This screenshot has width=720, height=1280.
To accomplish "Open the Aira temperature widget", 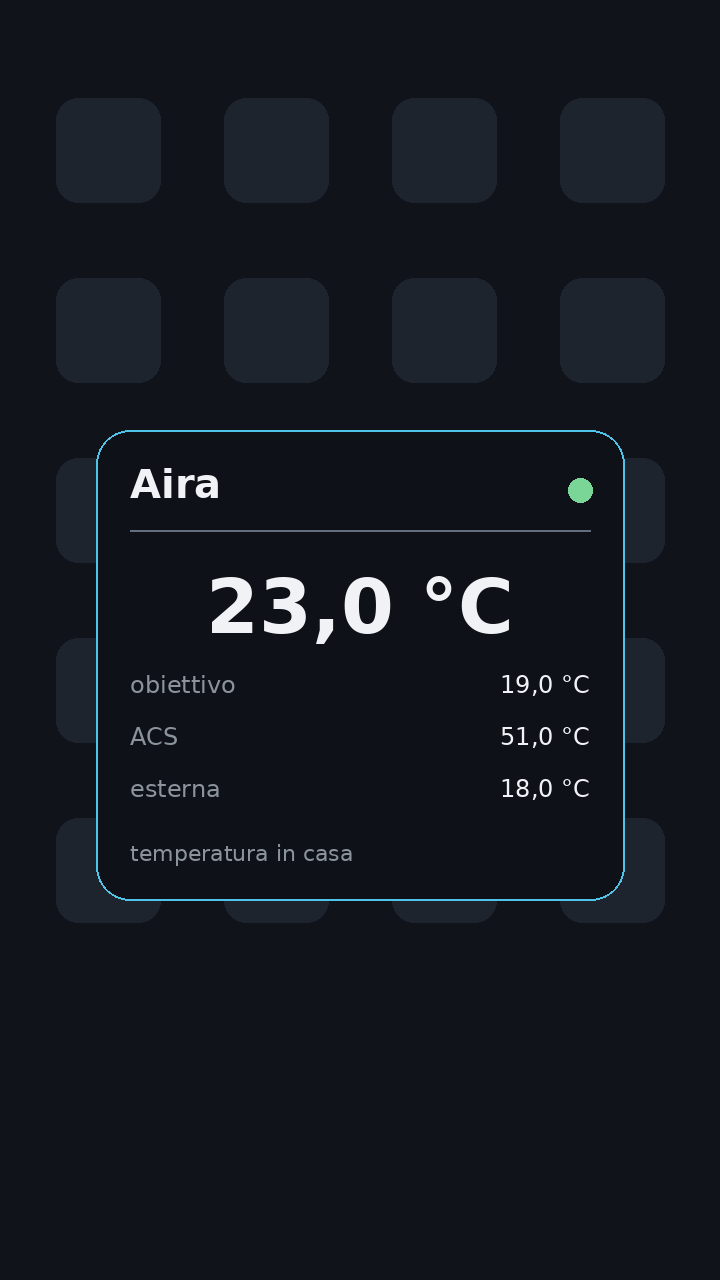I will pos(360,665).
